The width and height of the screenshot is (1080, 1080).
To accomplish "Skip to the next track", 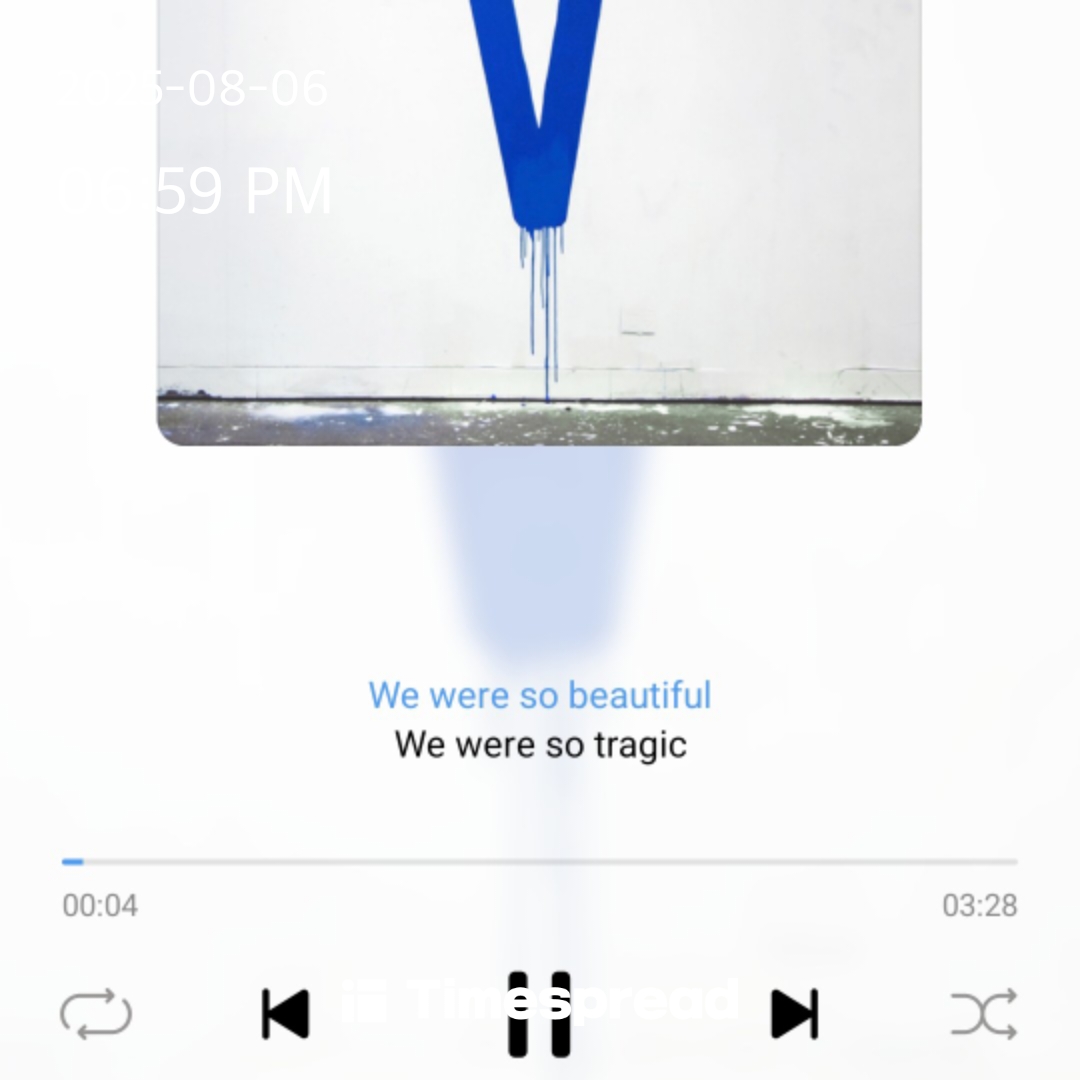I will pyautogui.click(x=795, y=1014).
